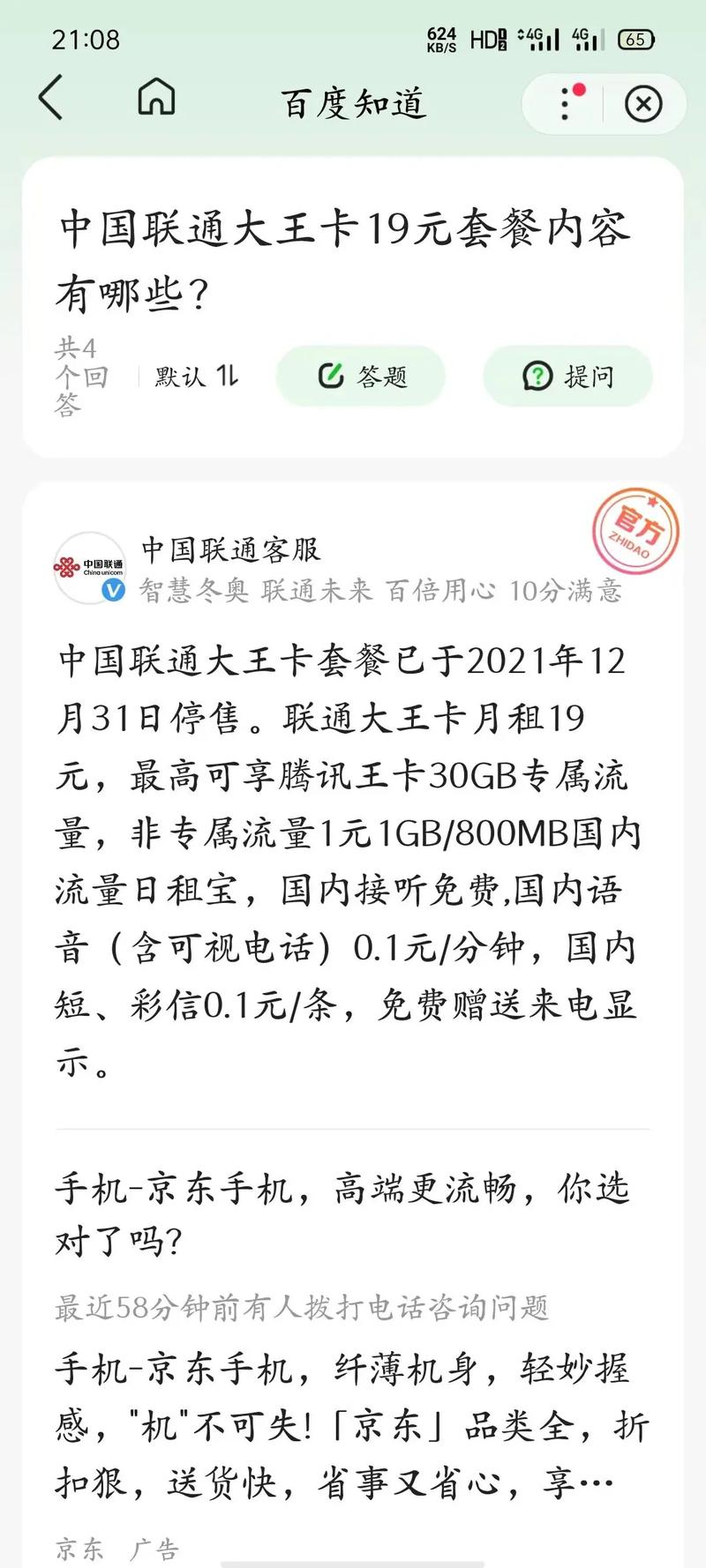
Task: Close the mini program
Action: [643, 105]
